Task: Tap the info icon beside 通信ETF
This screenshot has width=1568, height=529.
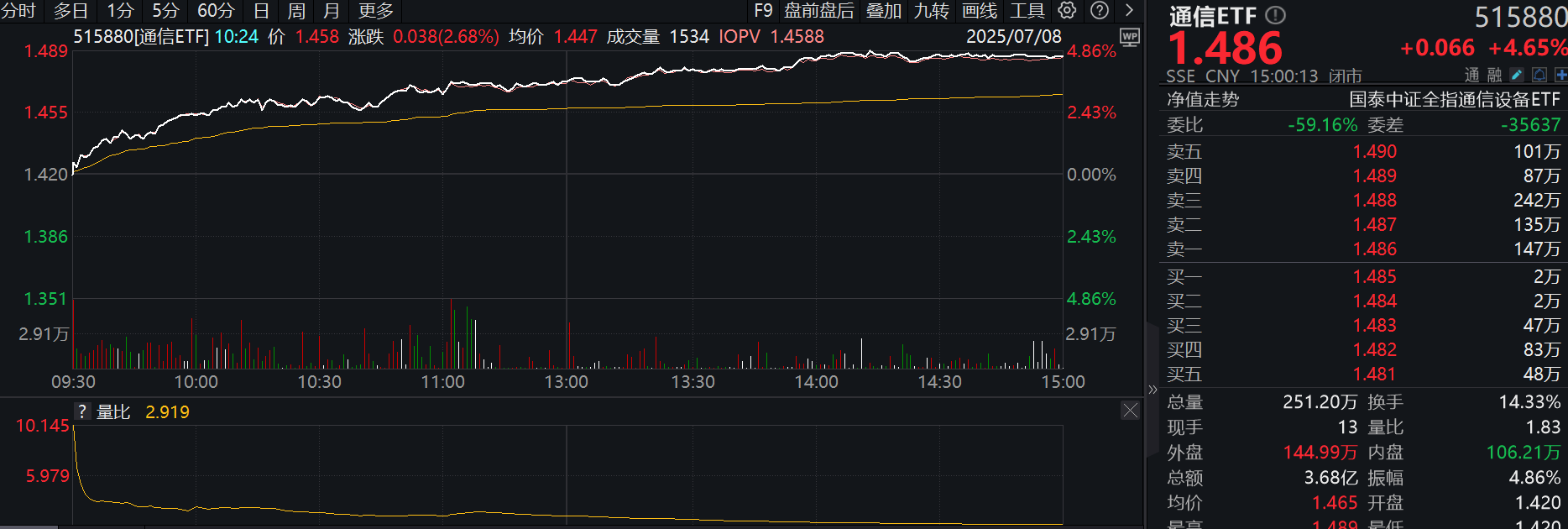Action: (x=1275, y=15)
